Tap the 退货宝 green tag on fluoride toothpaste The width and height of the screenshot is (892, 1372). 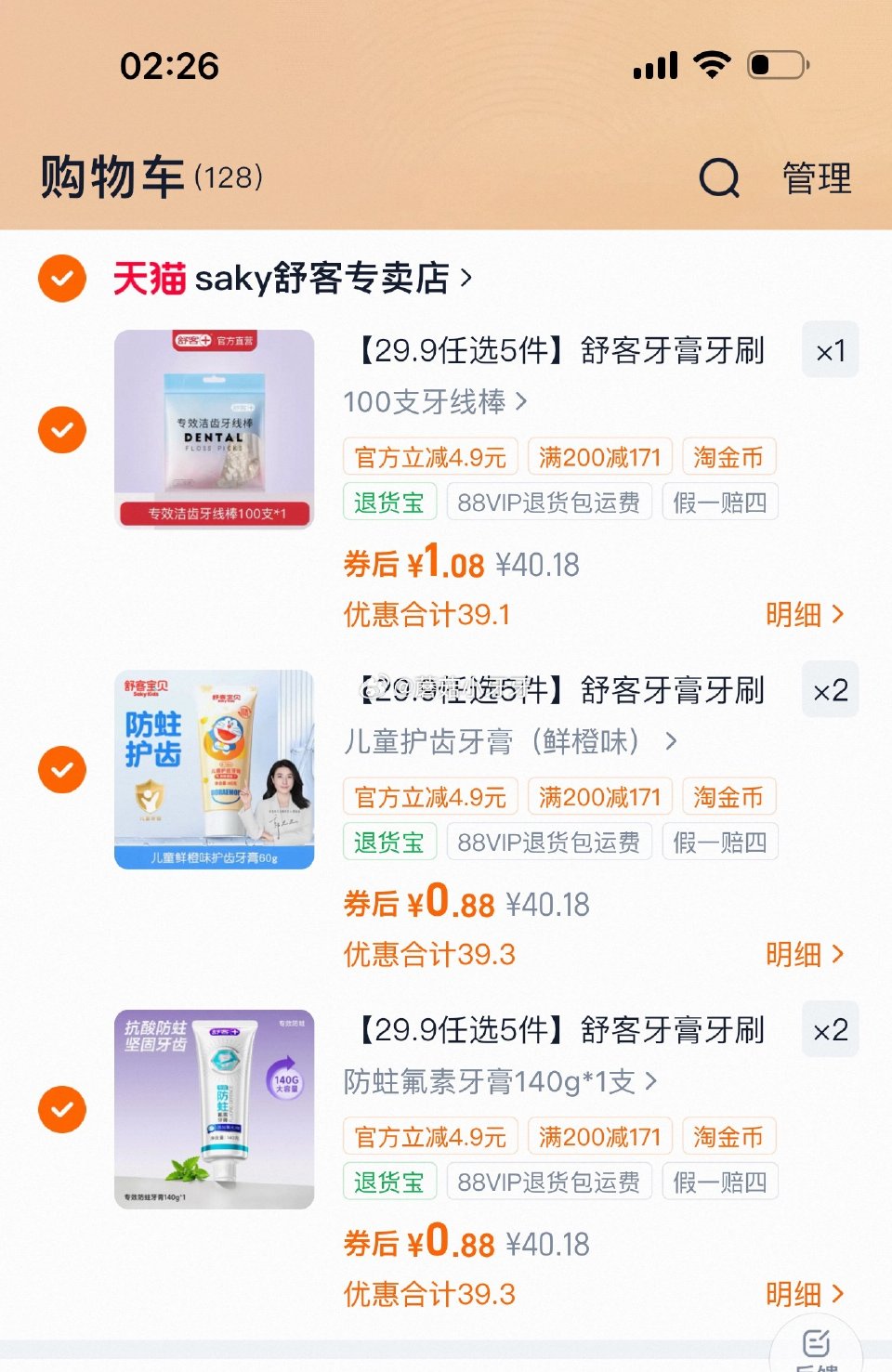[389, 1181]
